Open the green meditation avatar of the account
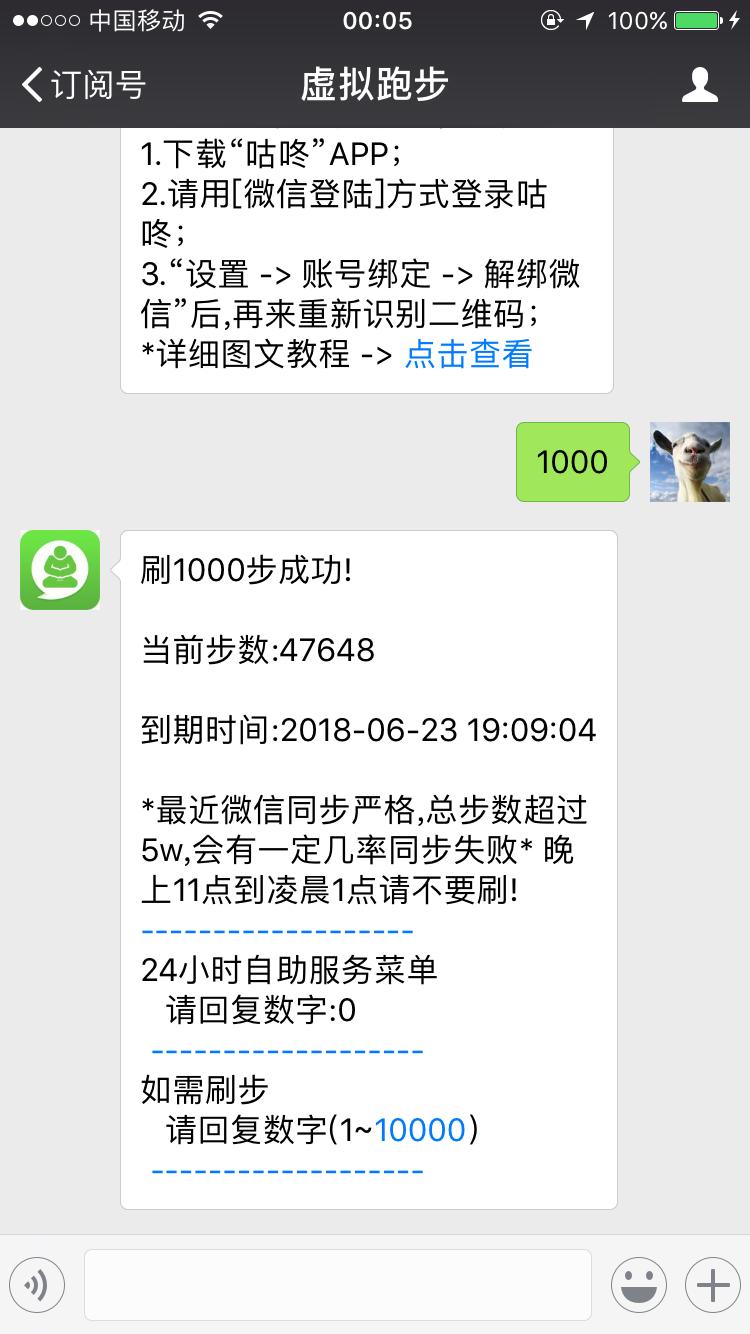The width and height of the screenshot is (750, 1334). (x=59, y=570)
